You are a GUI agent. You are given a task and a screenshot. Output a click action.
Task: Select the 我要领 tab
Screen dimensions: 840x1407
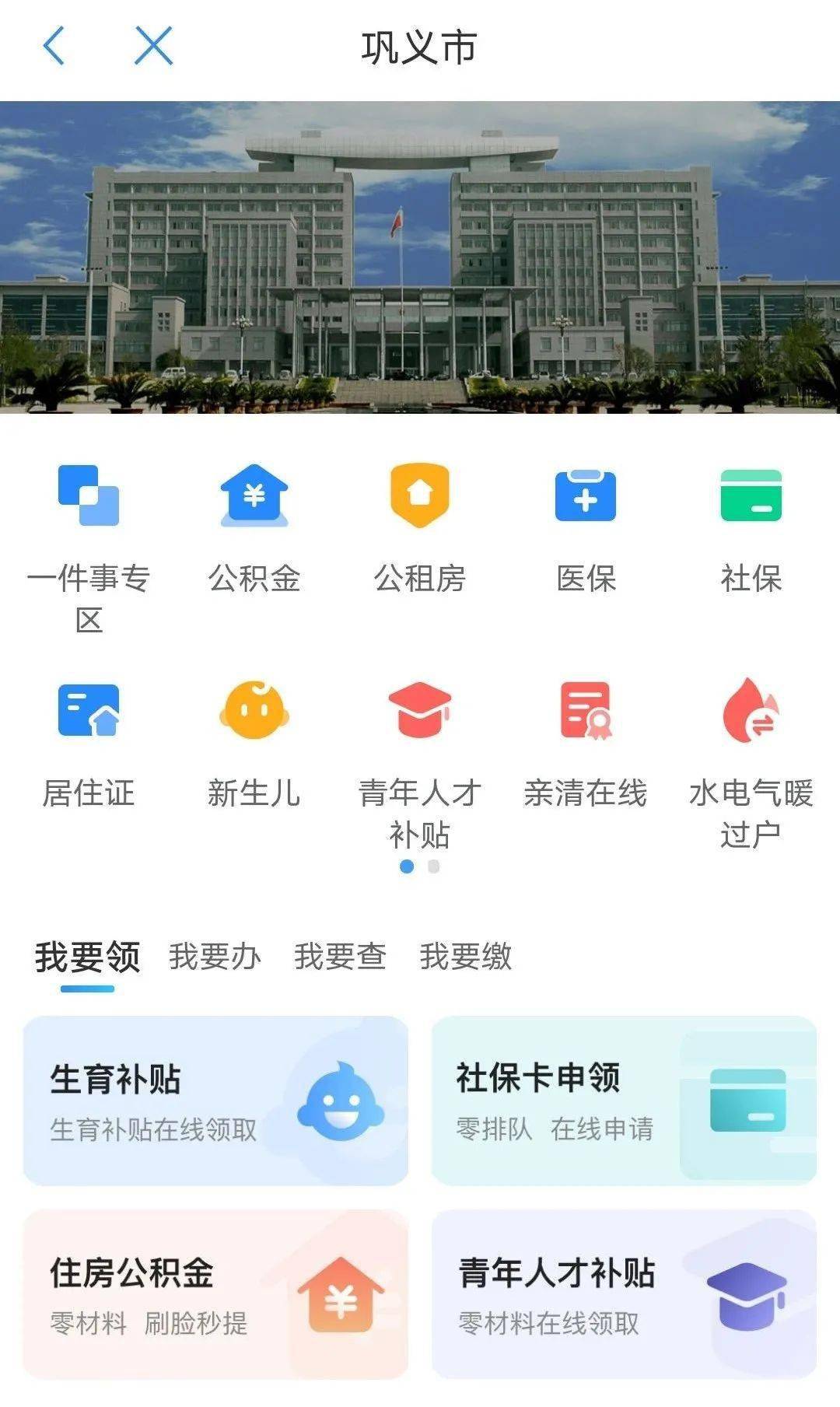coord(87,957)
